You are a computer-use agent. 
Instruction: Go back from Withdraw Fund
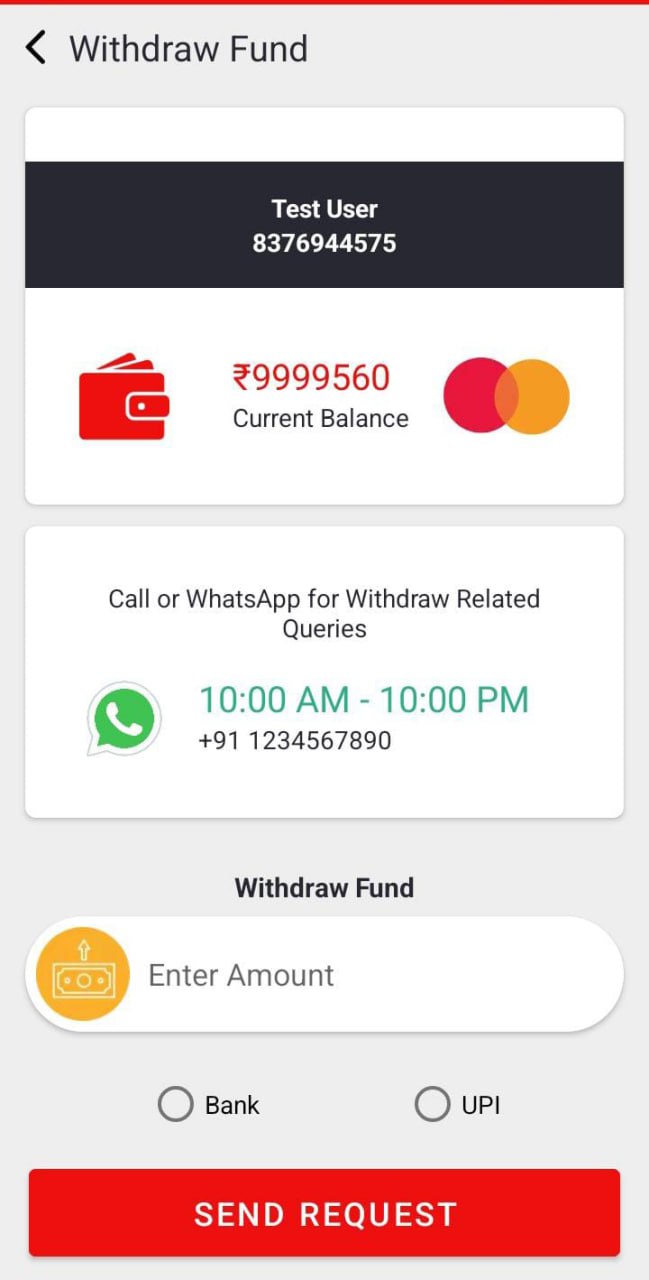pyautogui.click(x=36, y=48)
